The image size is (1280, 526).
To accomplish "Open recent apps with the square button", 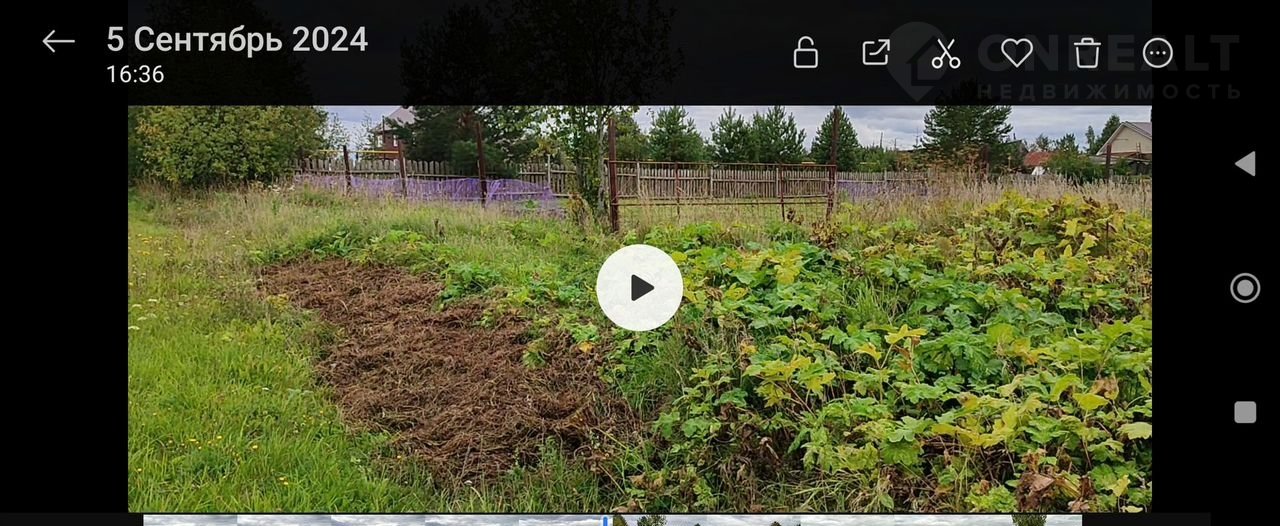I will coord(1245,412).
